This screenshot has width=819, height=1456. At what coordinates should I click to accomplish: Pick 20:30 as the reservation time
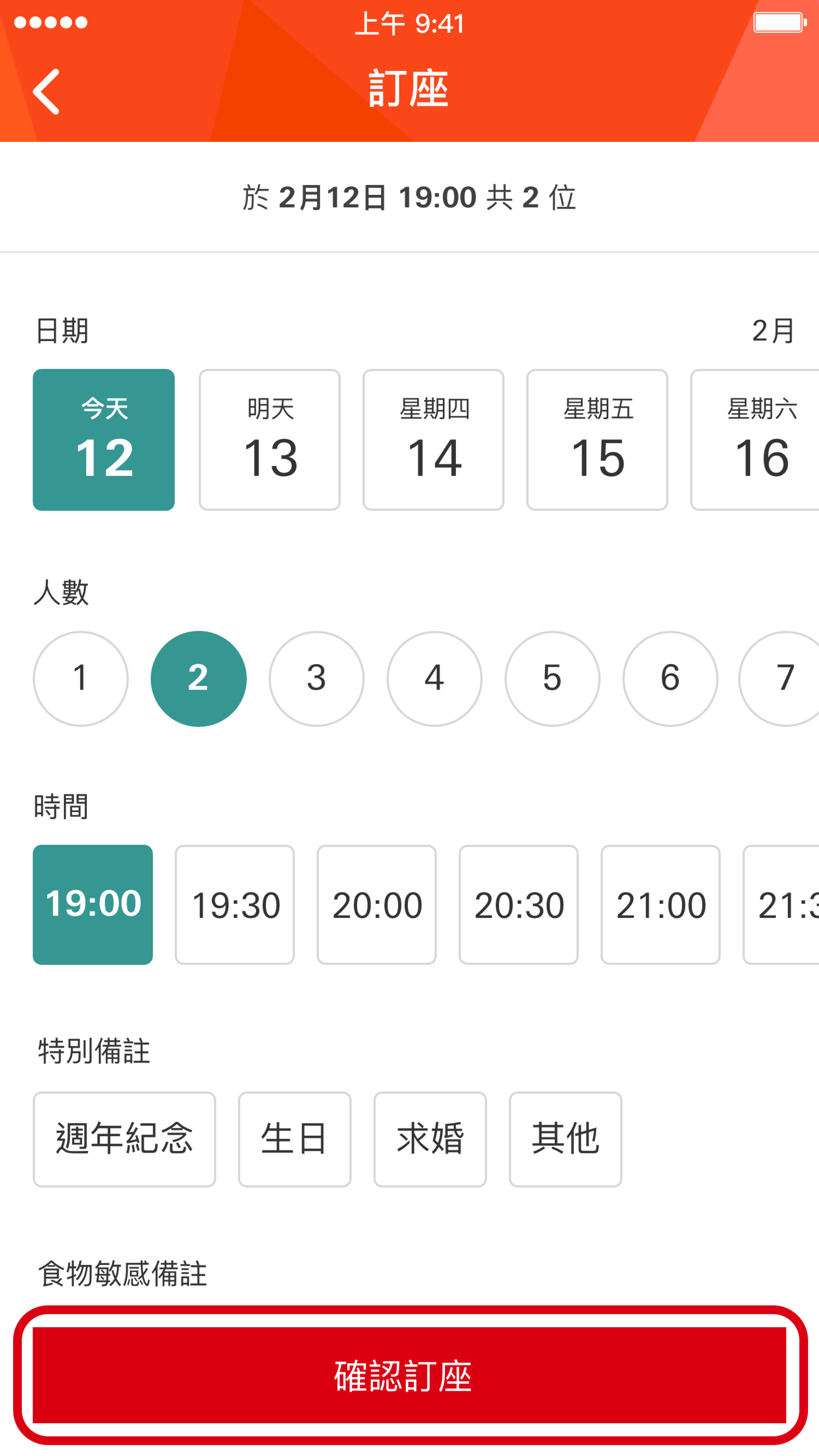tap(519, 904)
